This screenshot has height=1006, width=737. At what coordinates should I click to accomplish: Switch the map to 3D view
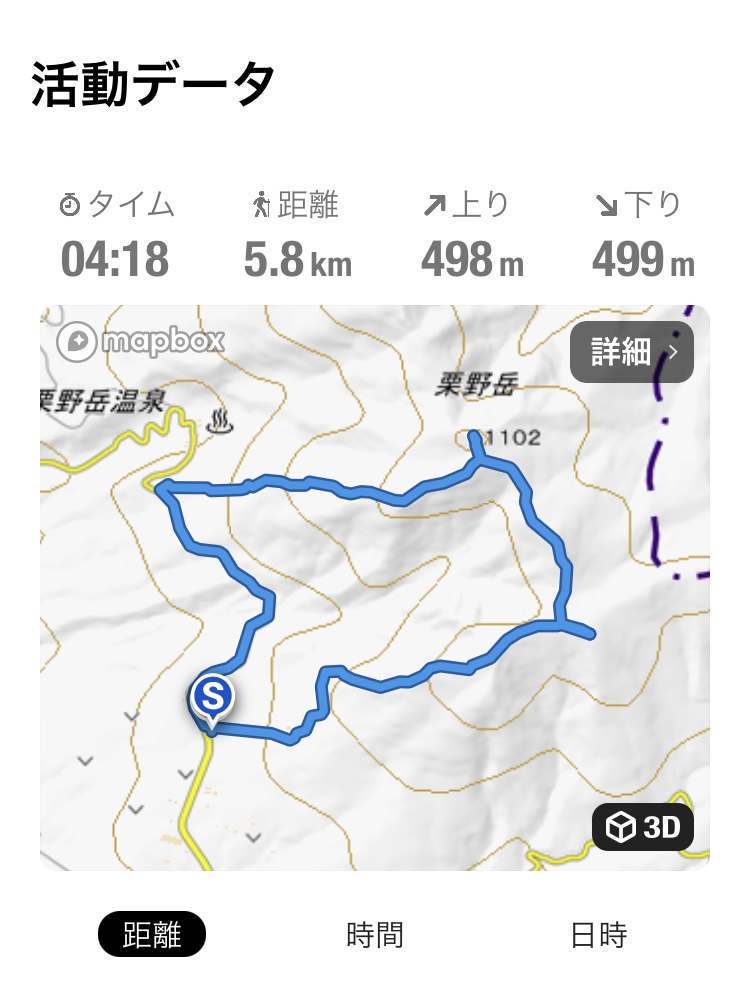pos(643,827)
